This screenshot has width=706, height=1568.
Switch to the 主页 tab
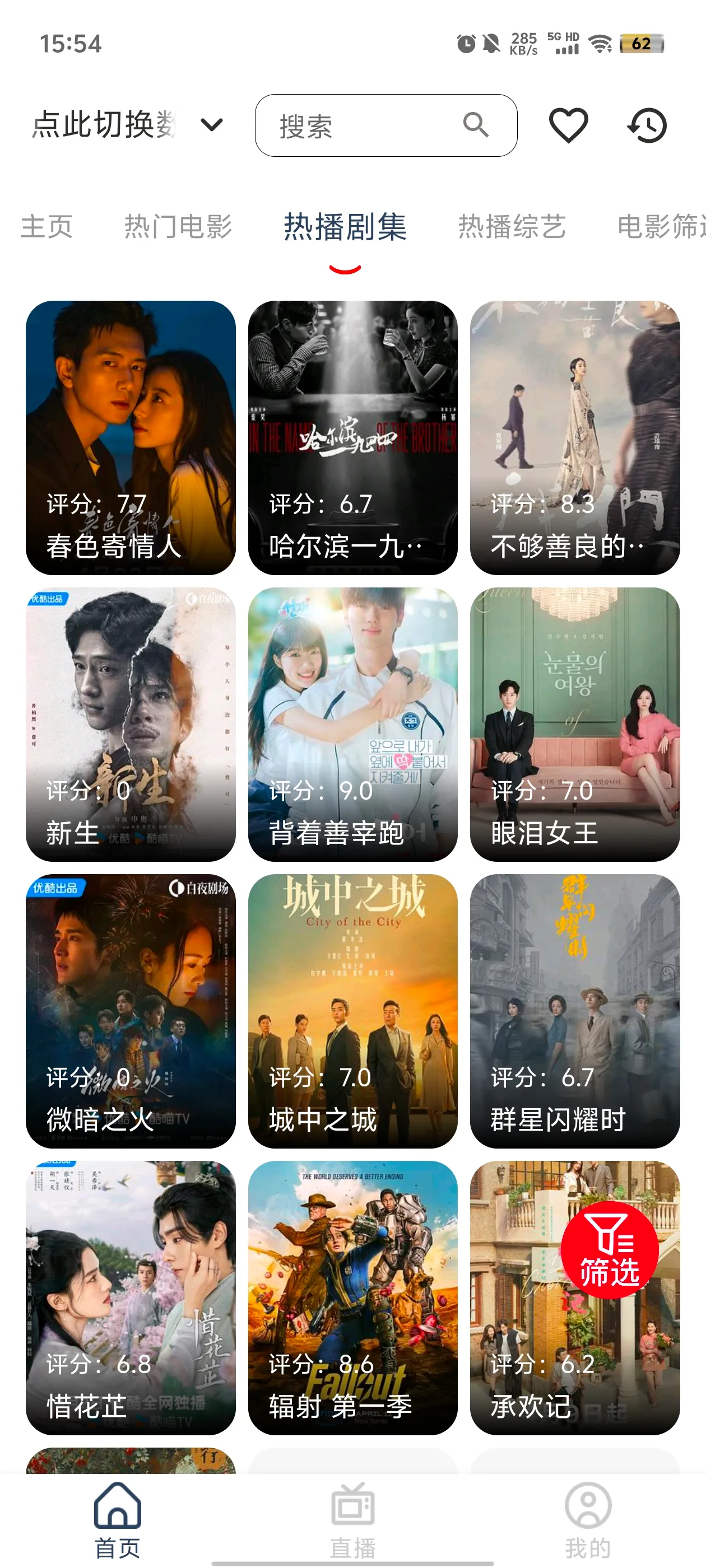(x=47, y=226)
